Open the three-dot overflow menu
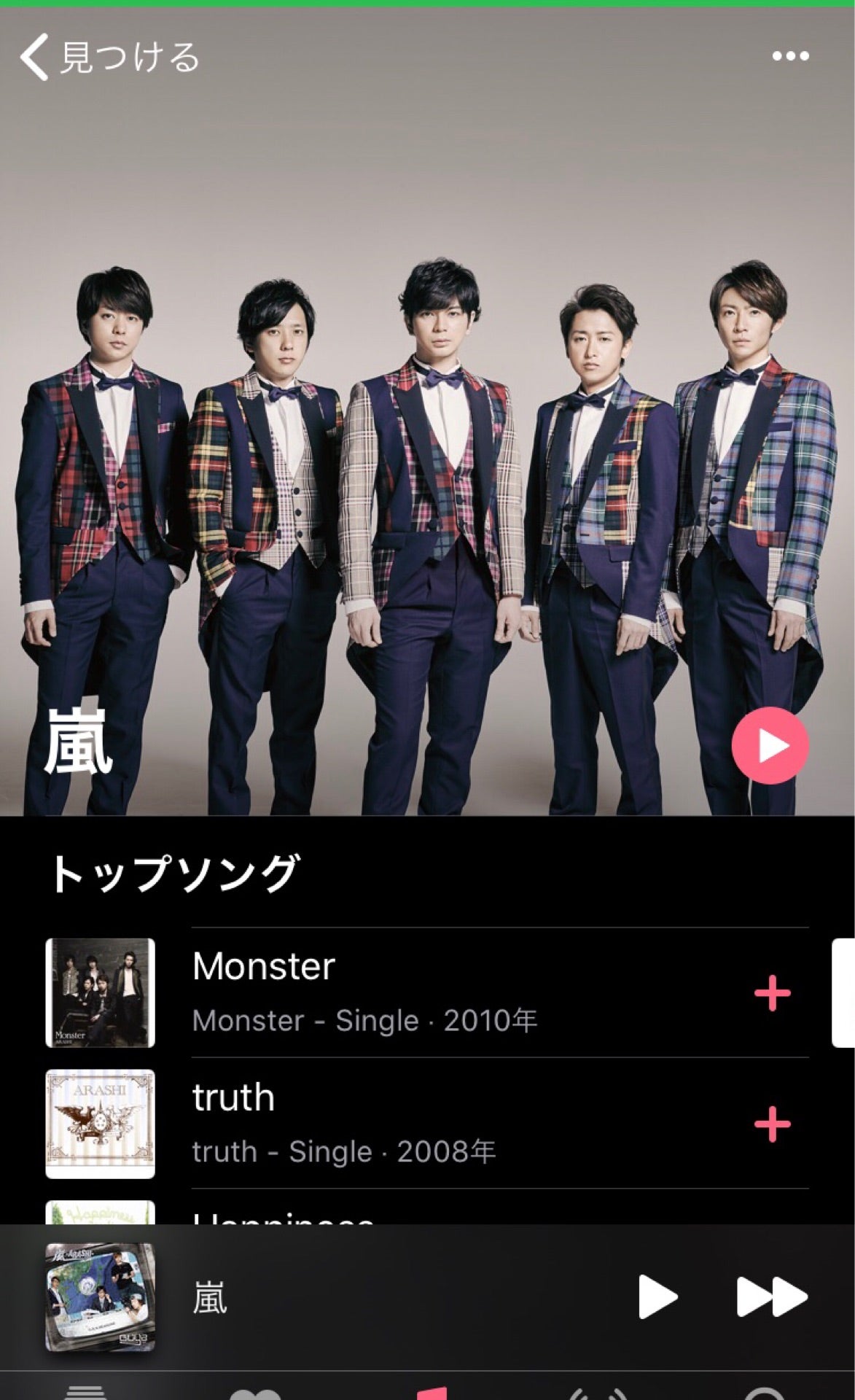Image resolution: width=855 pixels, height=1400 pixels. 790,56
